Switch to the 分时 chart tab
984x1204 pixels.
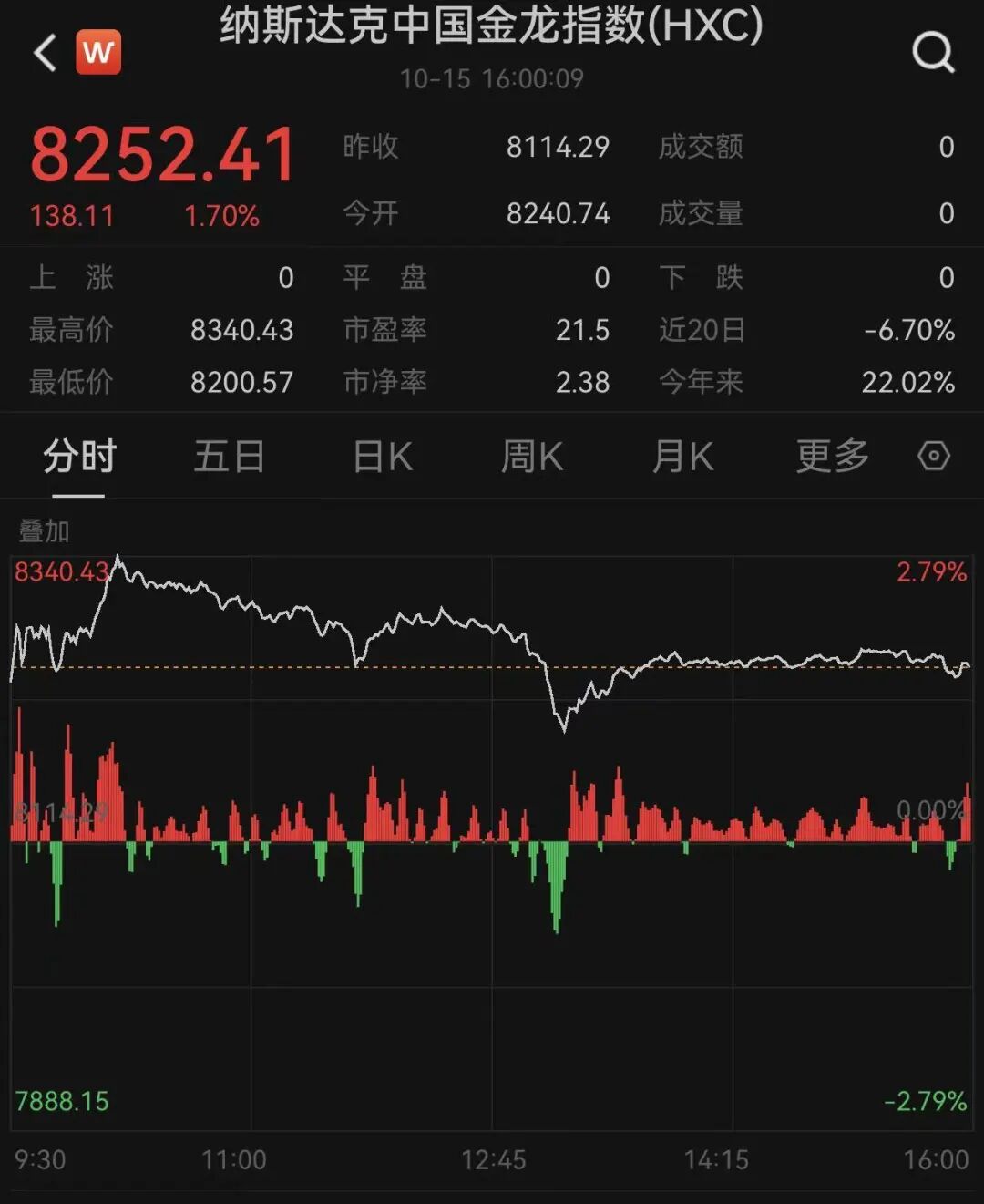click(79, 456)
